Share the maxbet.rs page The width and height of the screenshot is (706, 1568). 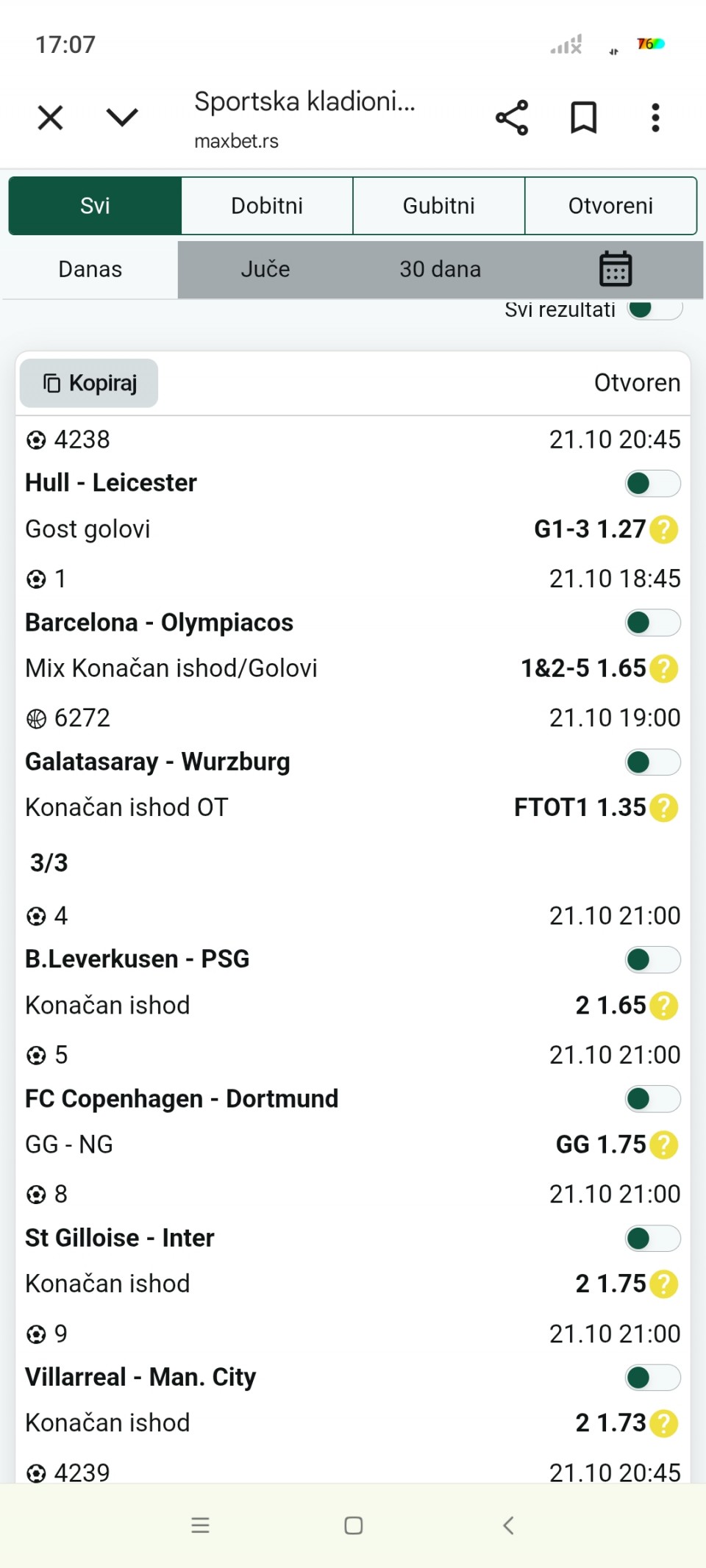point(512,118)
